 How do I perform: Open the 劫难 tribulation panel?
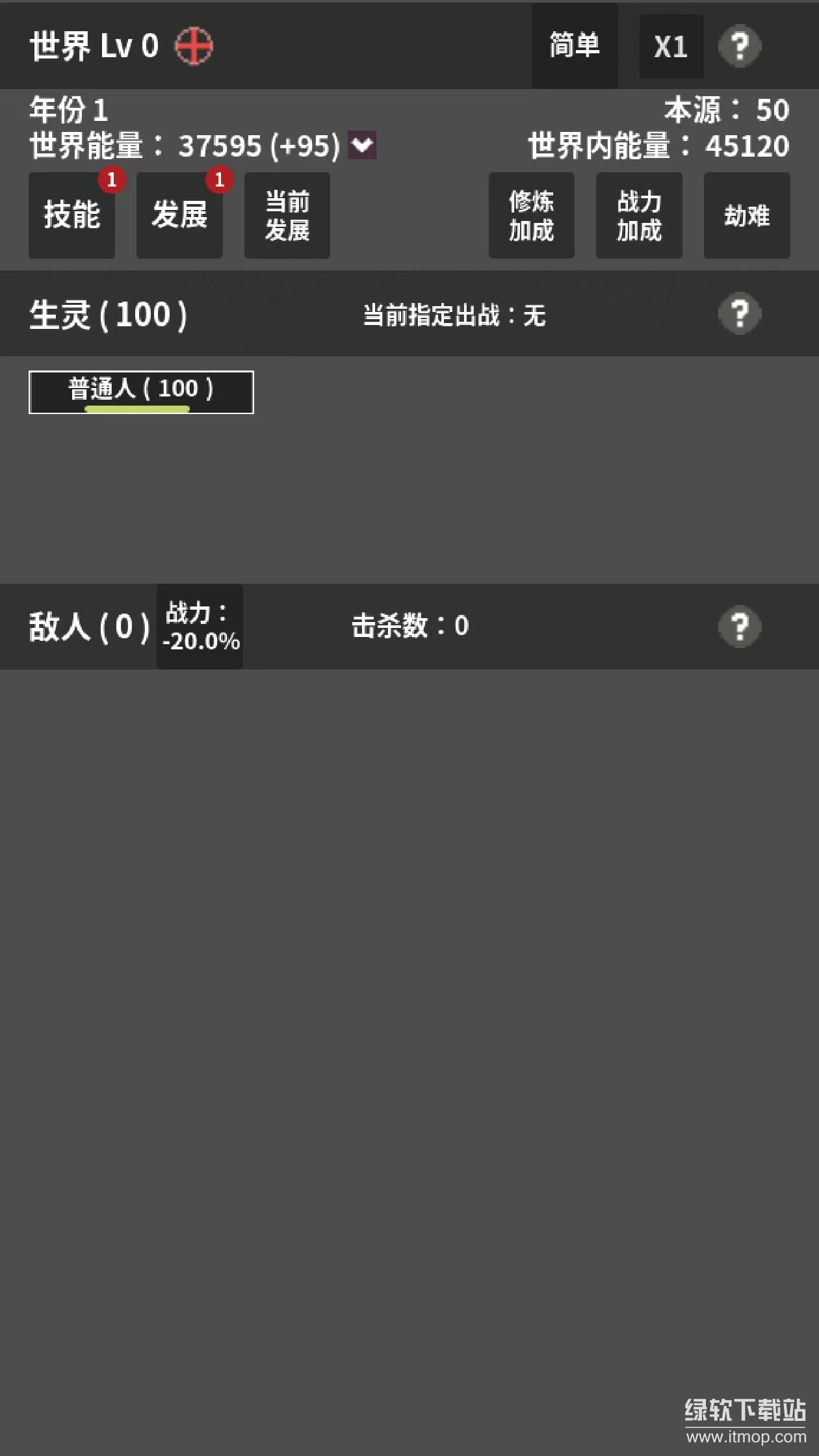click(747, 215)
